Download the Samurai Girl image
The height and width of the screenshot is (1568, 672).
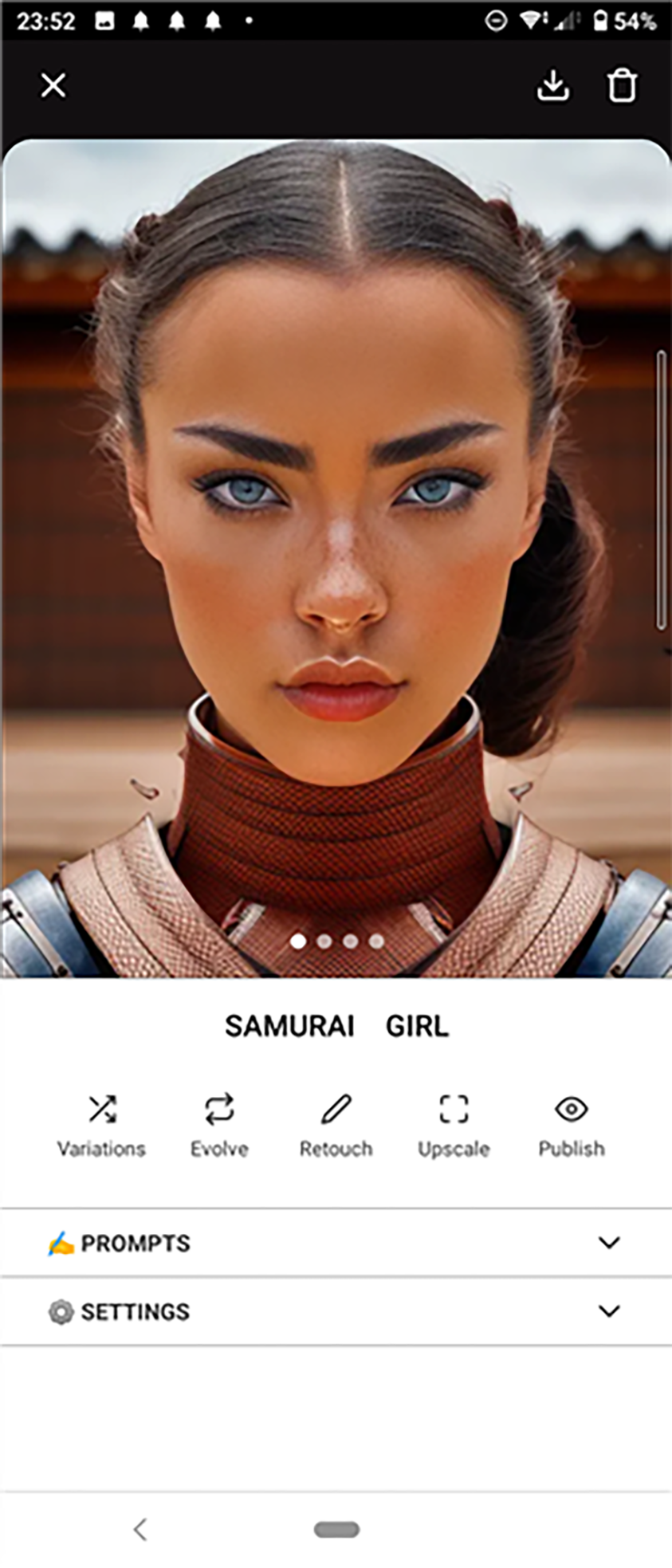click(552, 85)
